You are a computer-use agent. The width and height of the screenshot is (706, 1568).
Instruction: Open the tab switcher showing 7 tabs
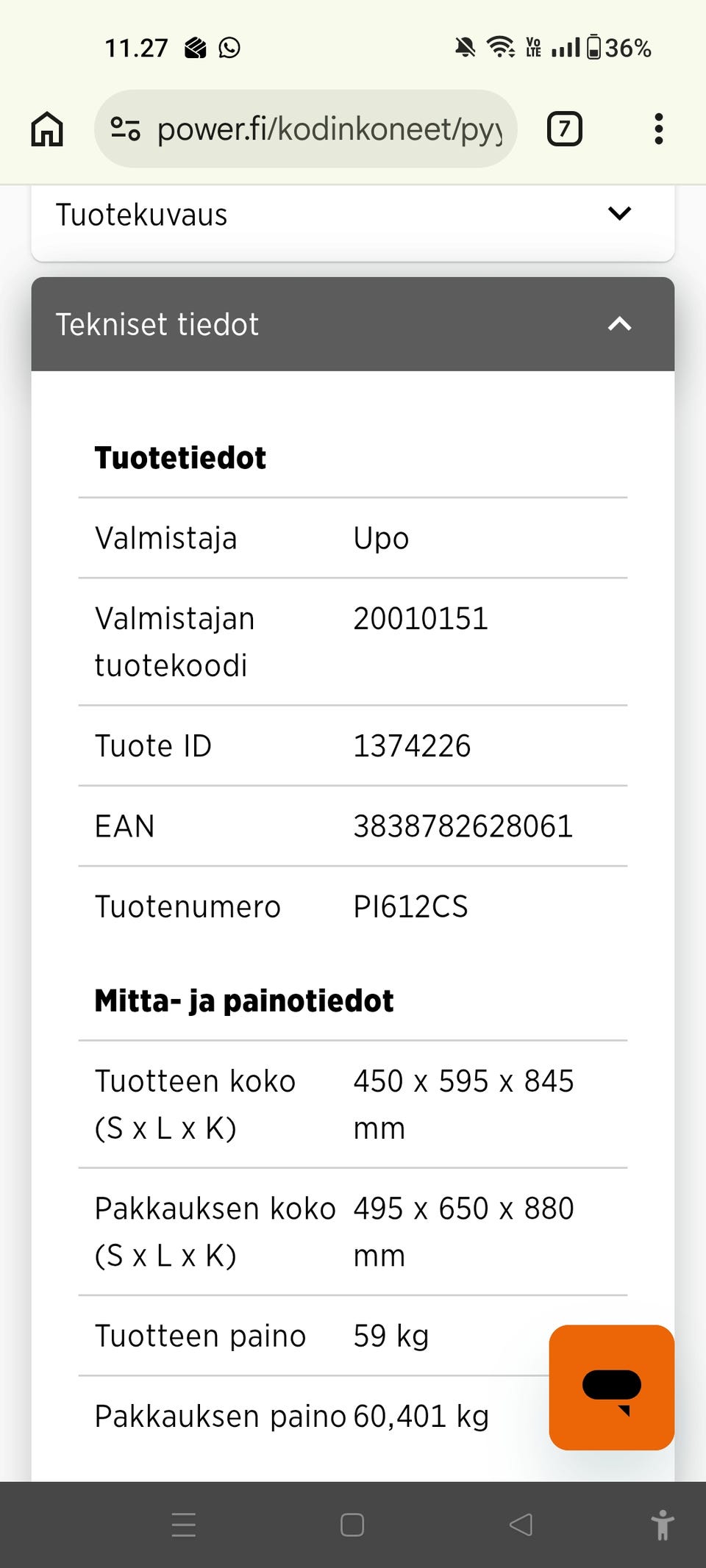pos(564,129)
